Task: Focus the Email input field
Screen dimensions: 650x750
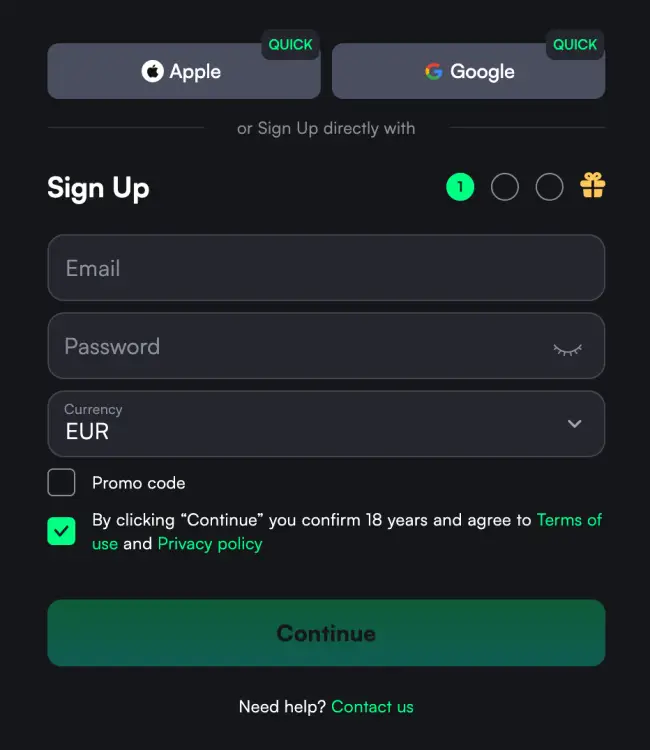Action: pos(326,268)
